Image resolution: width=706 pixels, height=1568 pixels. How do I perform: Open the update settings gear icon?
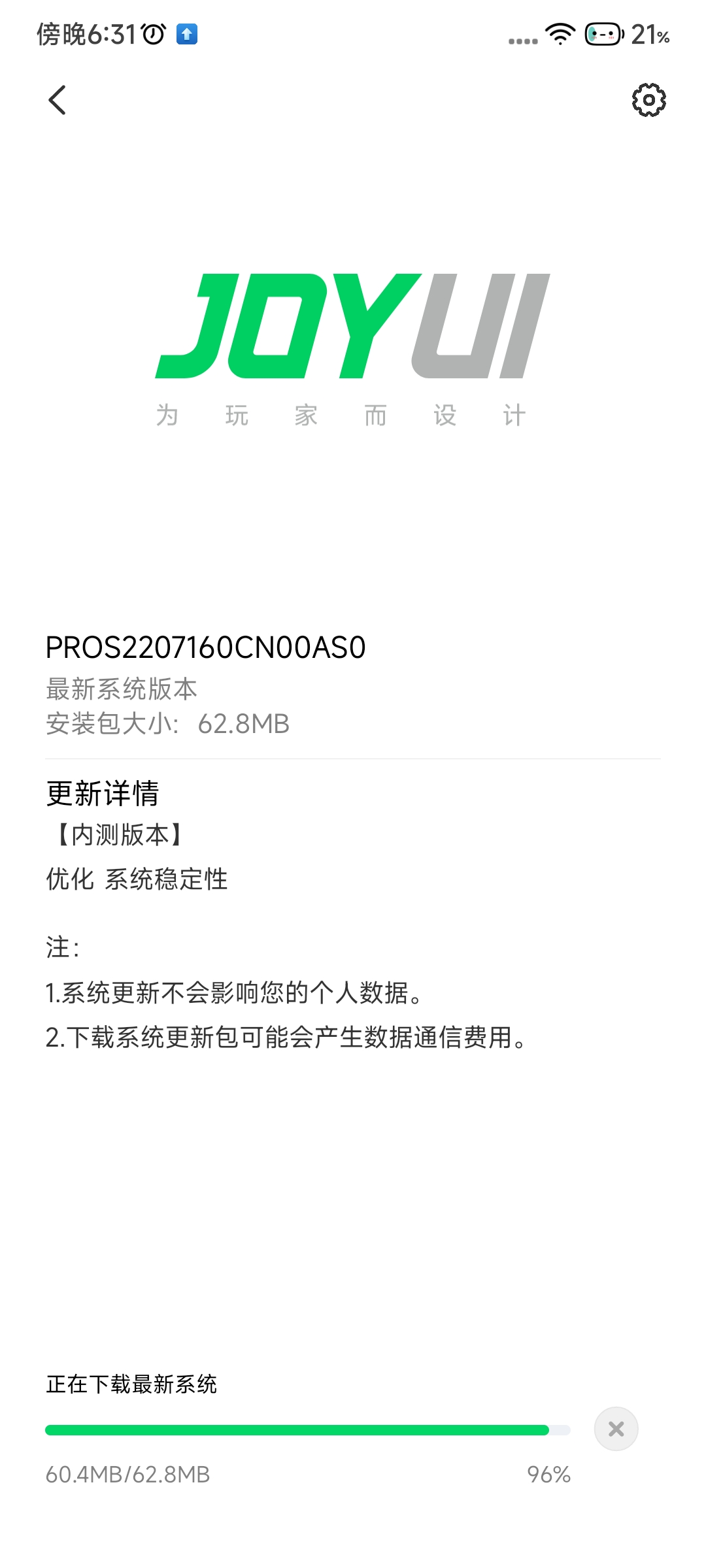tap(648, 100)
